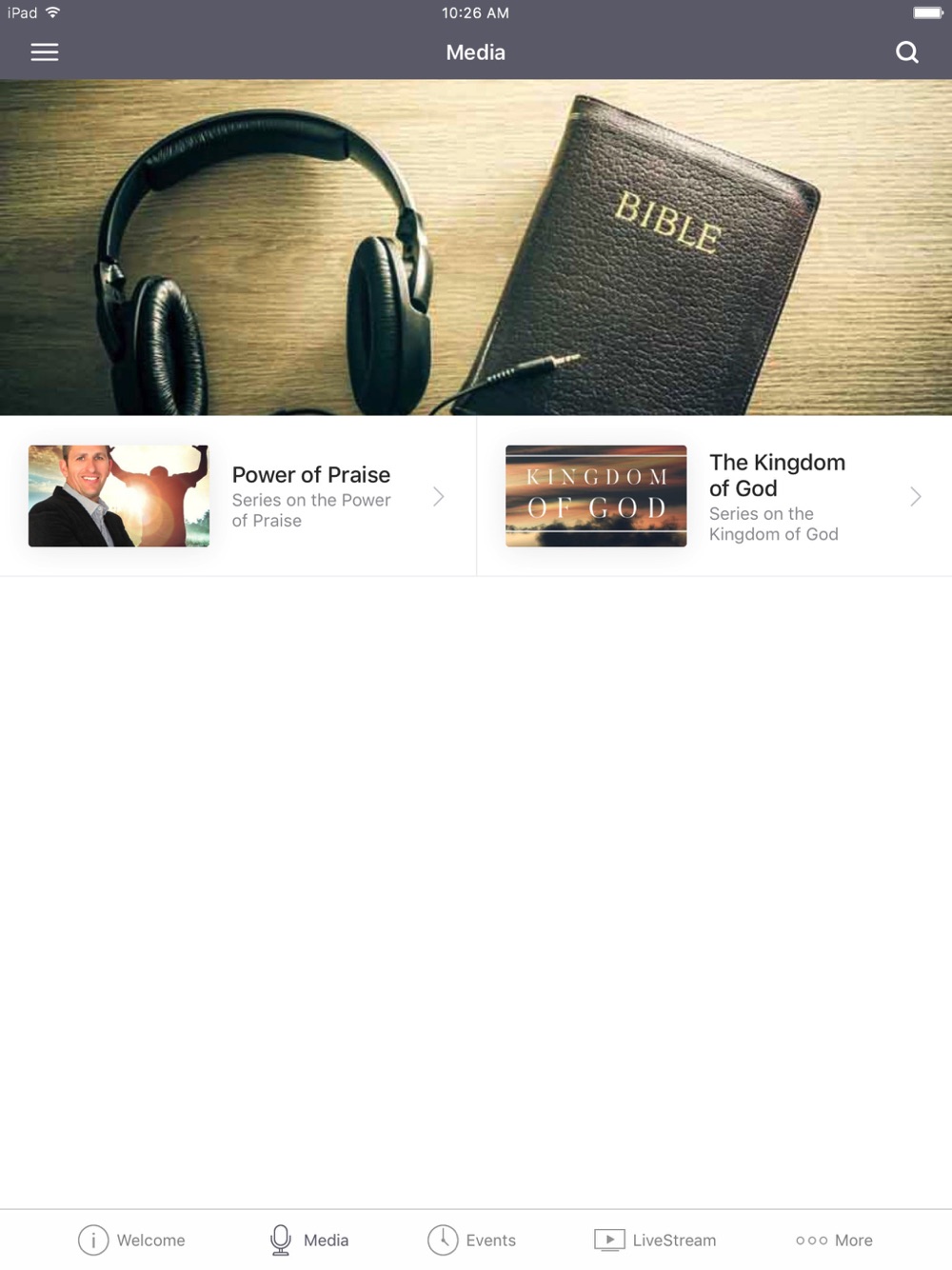
Task: Go to the Events tab
Action: 472,1240
